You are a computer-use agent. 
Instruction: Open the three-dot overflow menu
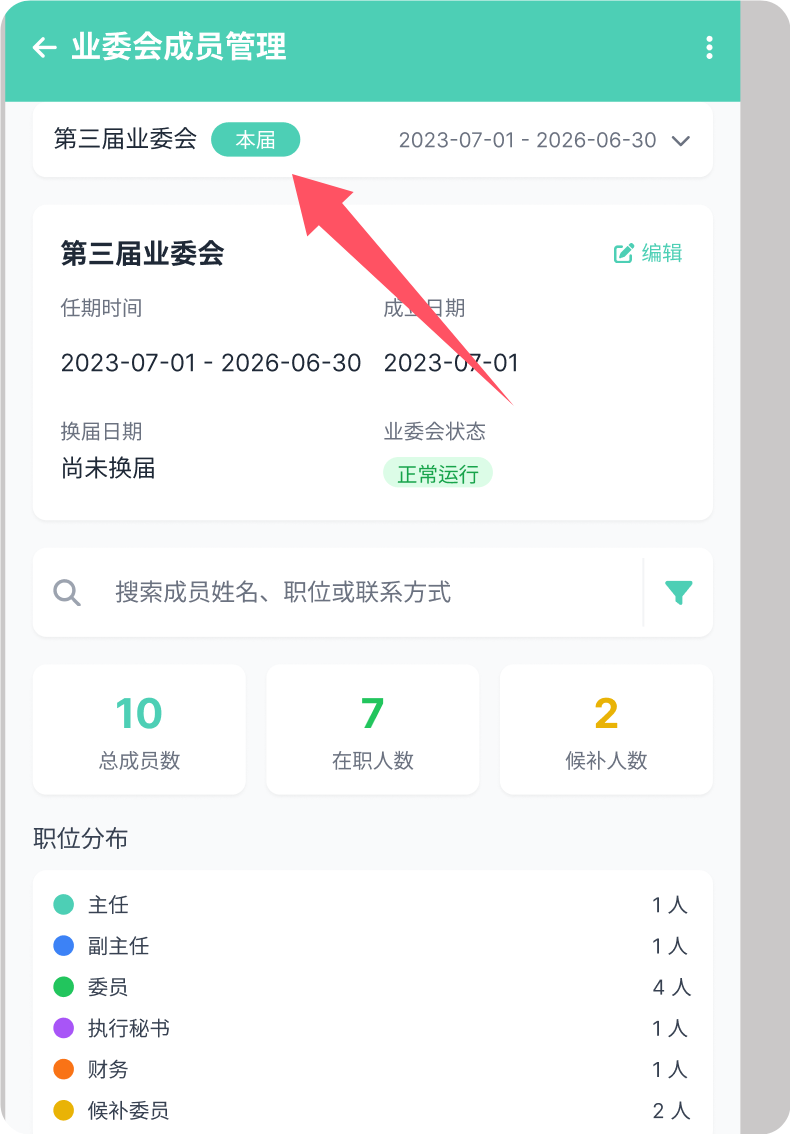710,48
